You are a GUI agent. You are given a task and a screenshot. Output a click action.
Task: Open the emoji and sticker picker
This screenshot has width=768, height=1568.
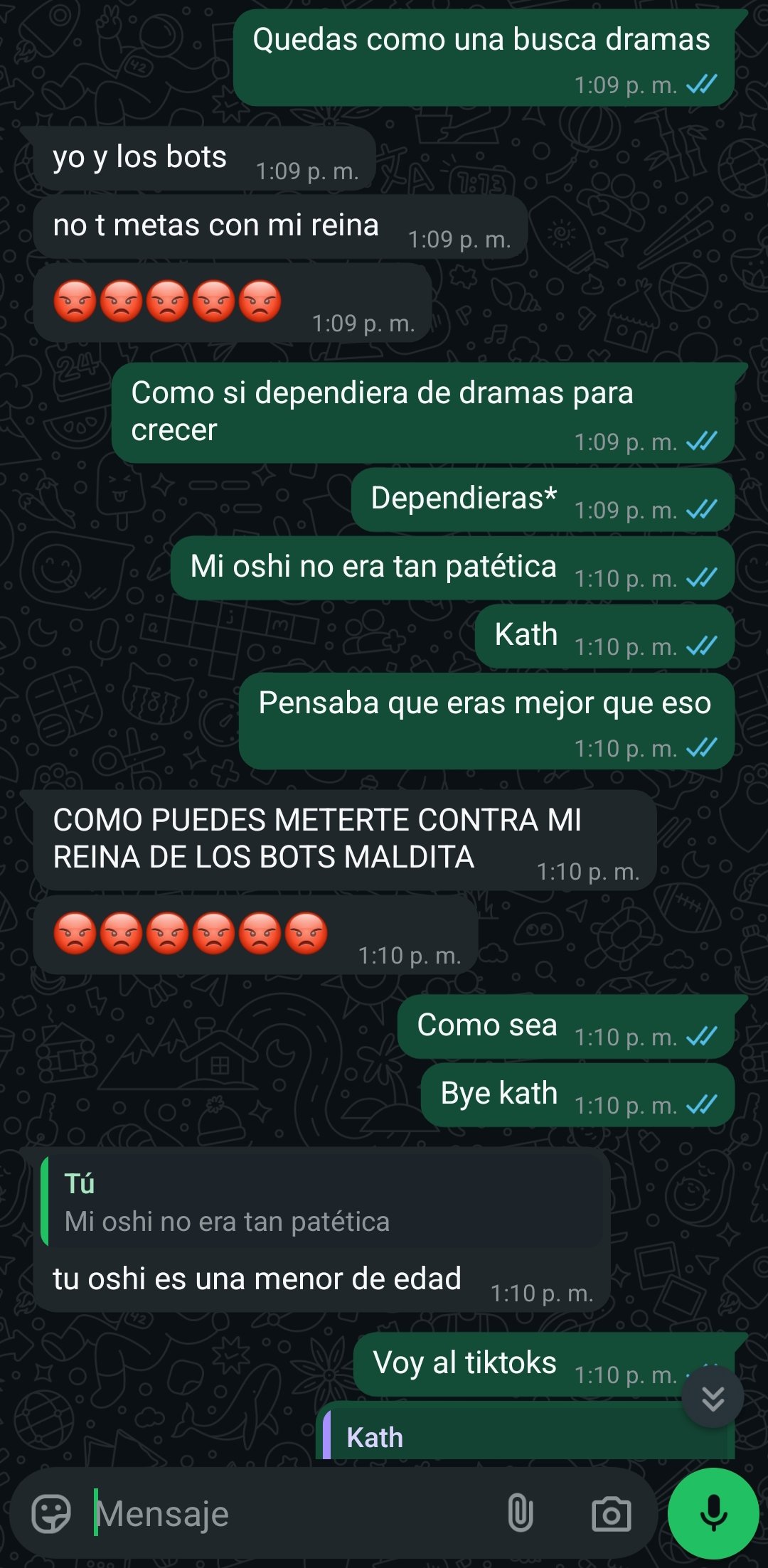click(x=51, y=1513)
